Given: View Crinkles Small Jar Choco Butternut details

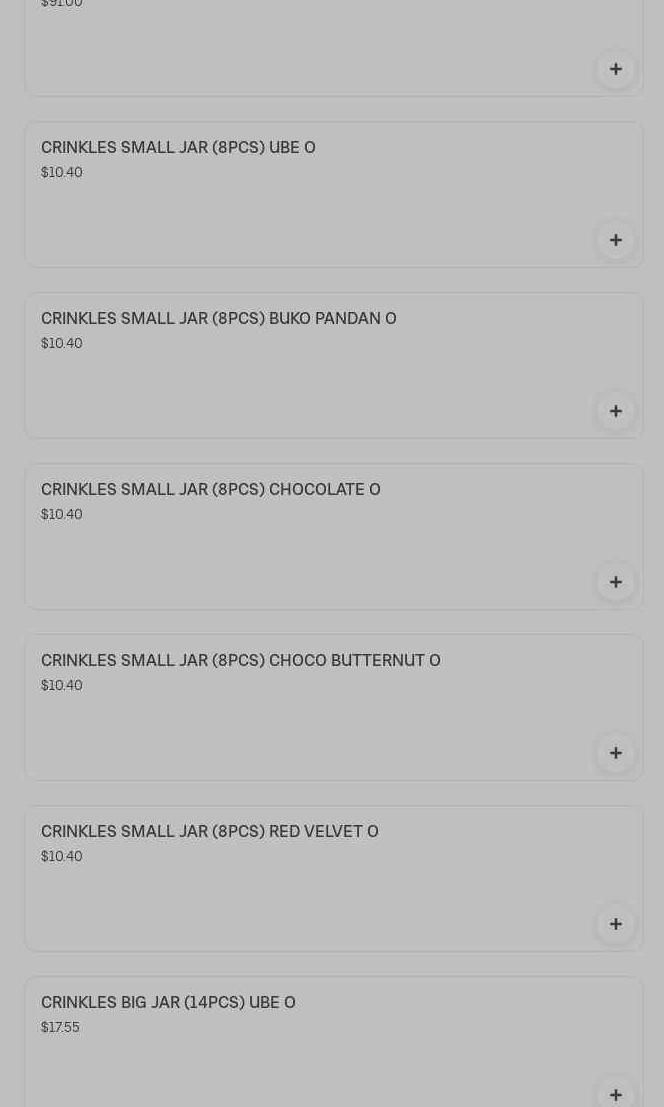Looking at the screenshot, I should (240, 661).
